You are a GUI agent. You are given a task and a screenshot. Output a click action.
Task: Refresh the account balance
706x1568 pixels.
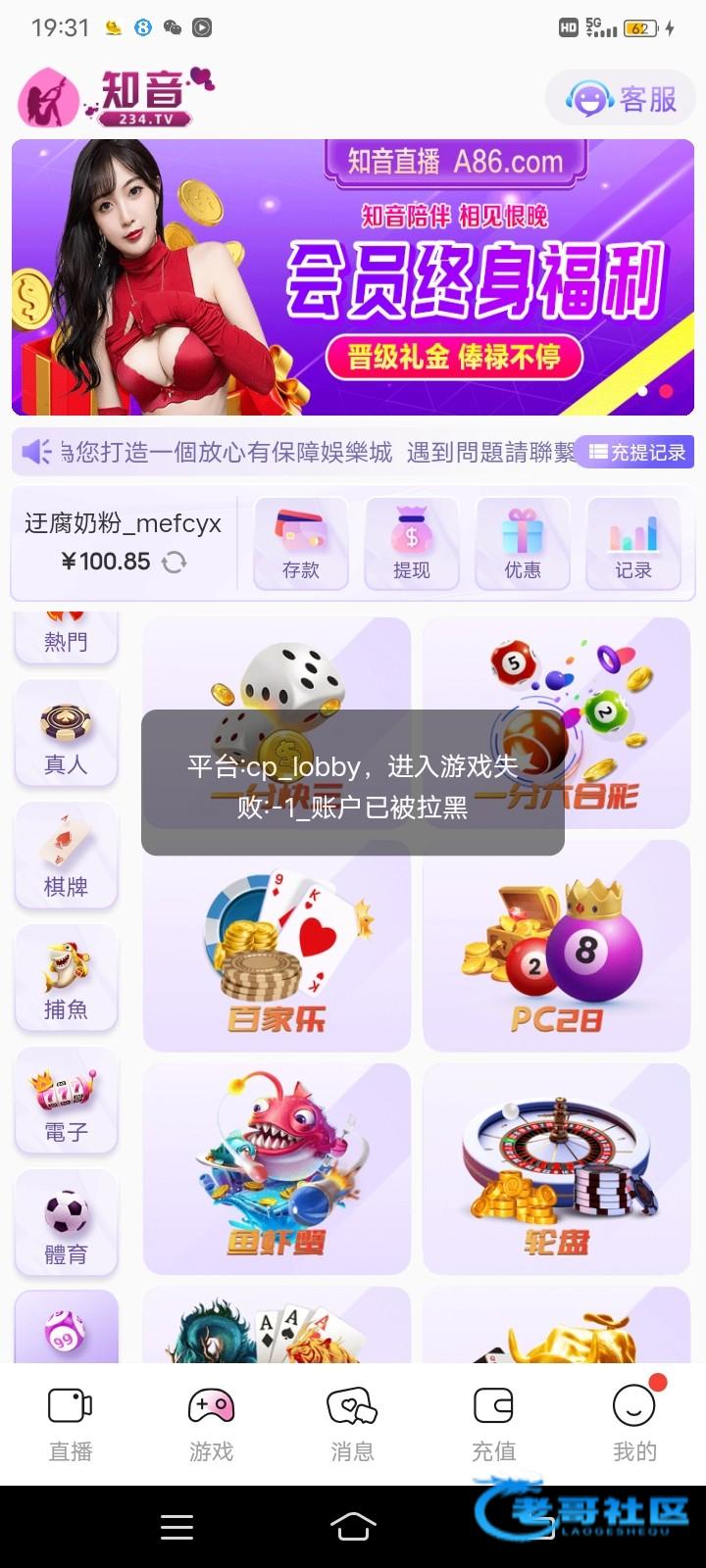[x=175, y=563]
